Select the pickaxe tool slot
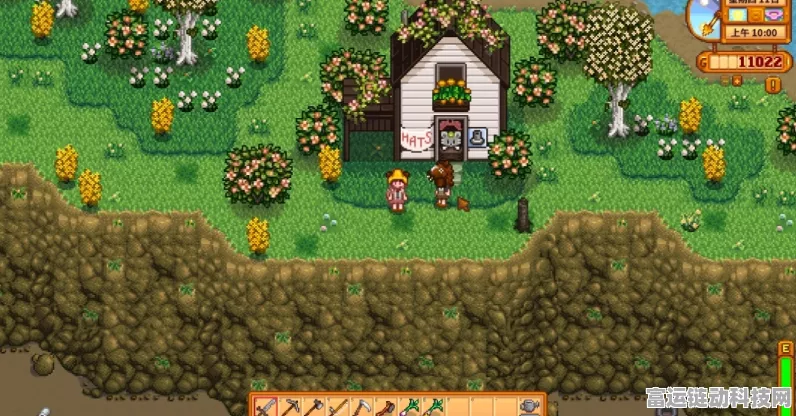 291,407
